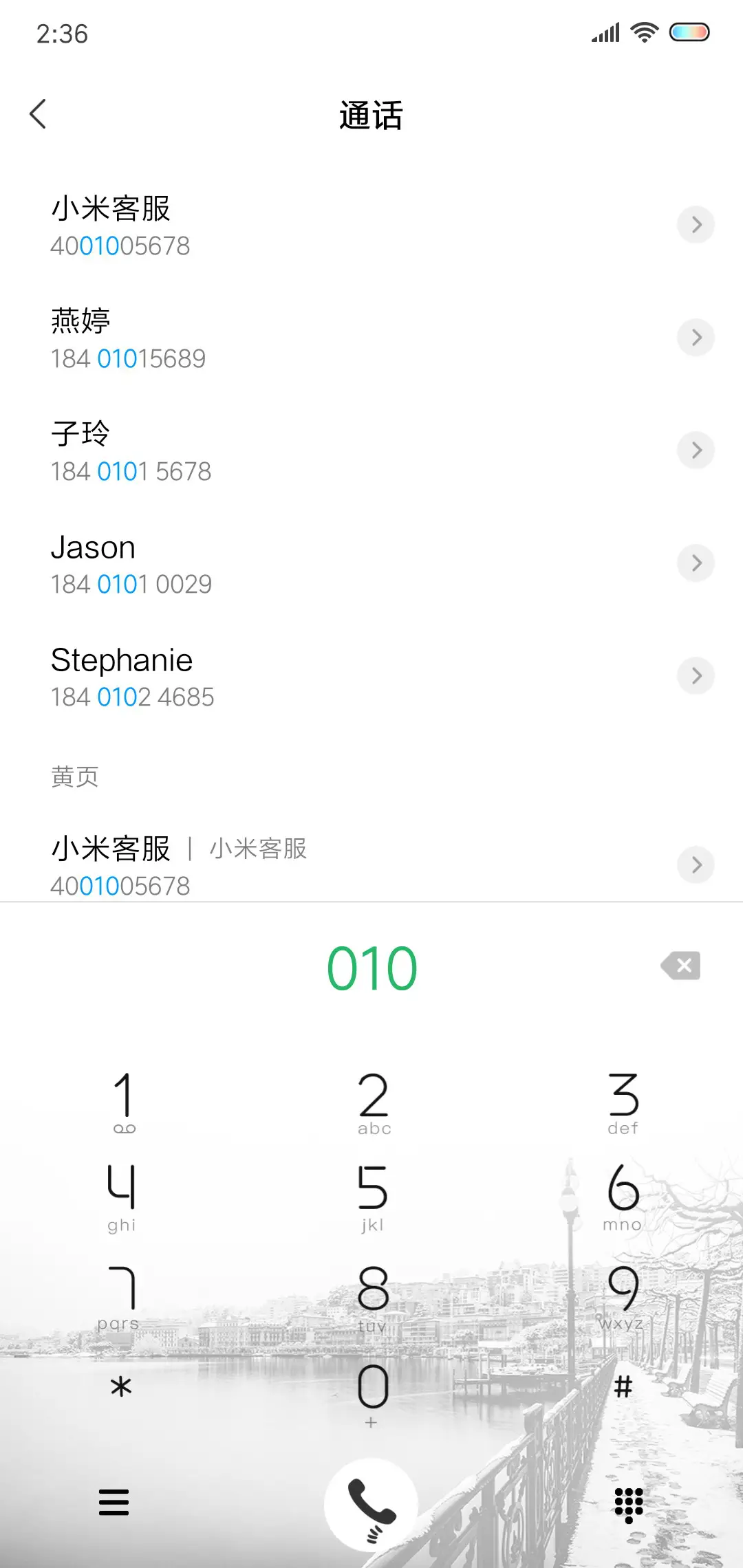Image resolution: width=743 pixels, height=1568 pixels.
Task: View 黄页 section header
Action: click(x=74, y=776)
